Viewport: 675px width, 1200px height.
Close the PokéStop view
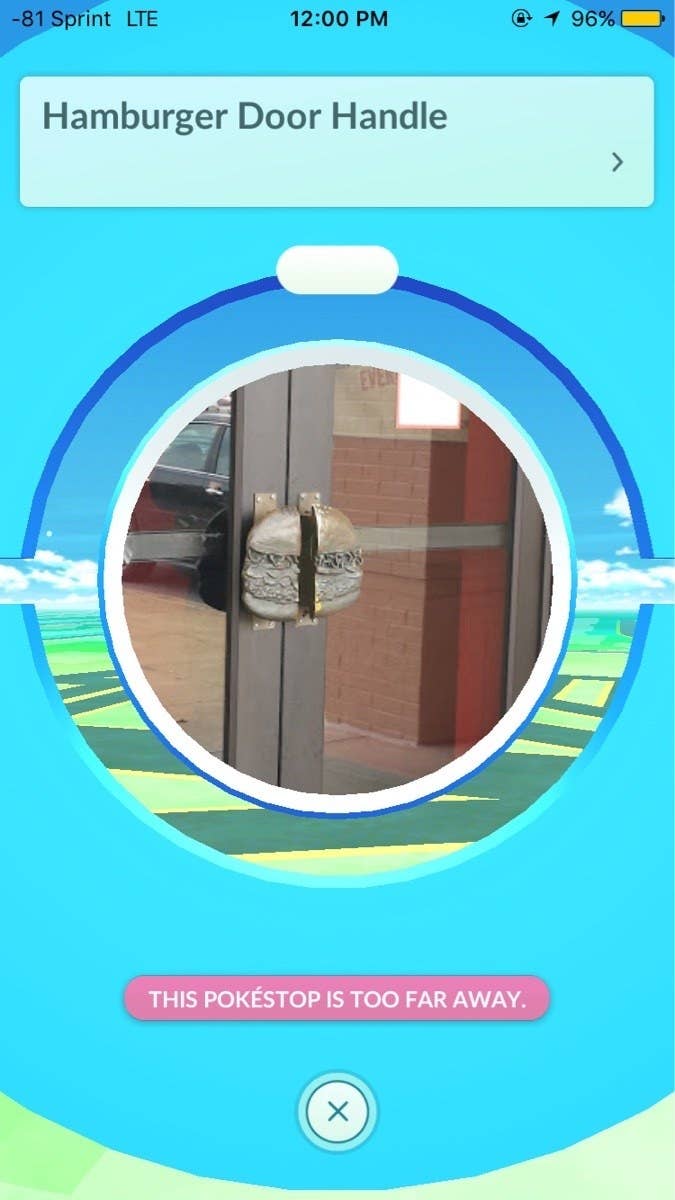click(x=338, y=1111)
